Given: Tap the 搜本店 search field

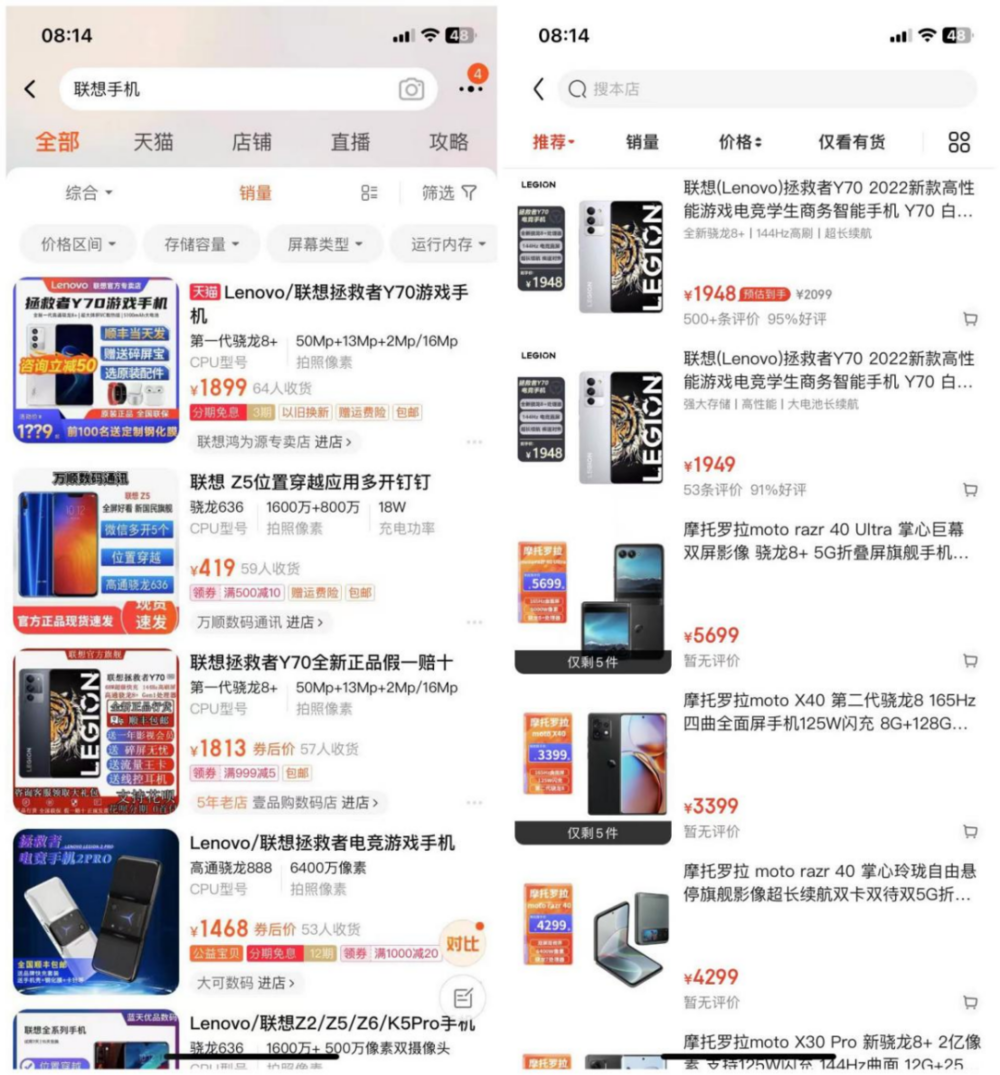Looking at the screenshot, I should coord(768,89).
